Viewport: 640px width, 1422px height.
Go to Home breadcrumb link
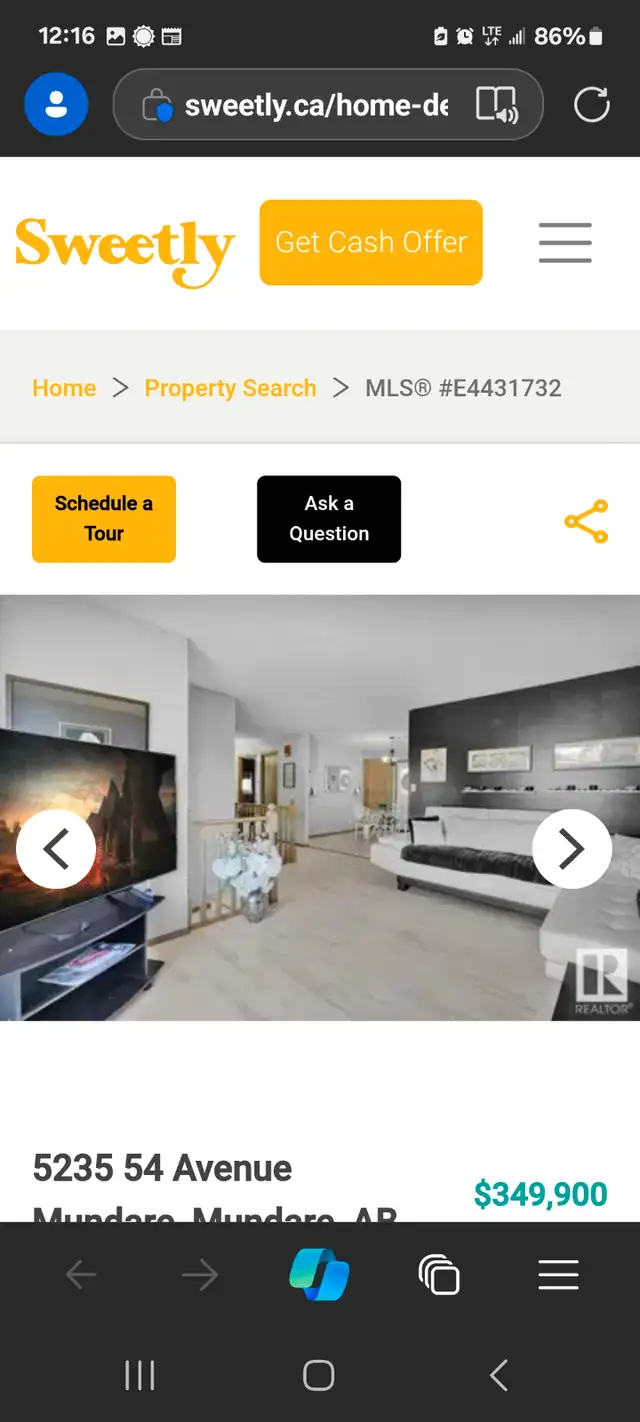pos(64,388)
